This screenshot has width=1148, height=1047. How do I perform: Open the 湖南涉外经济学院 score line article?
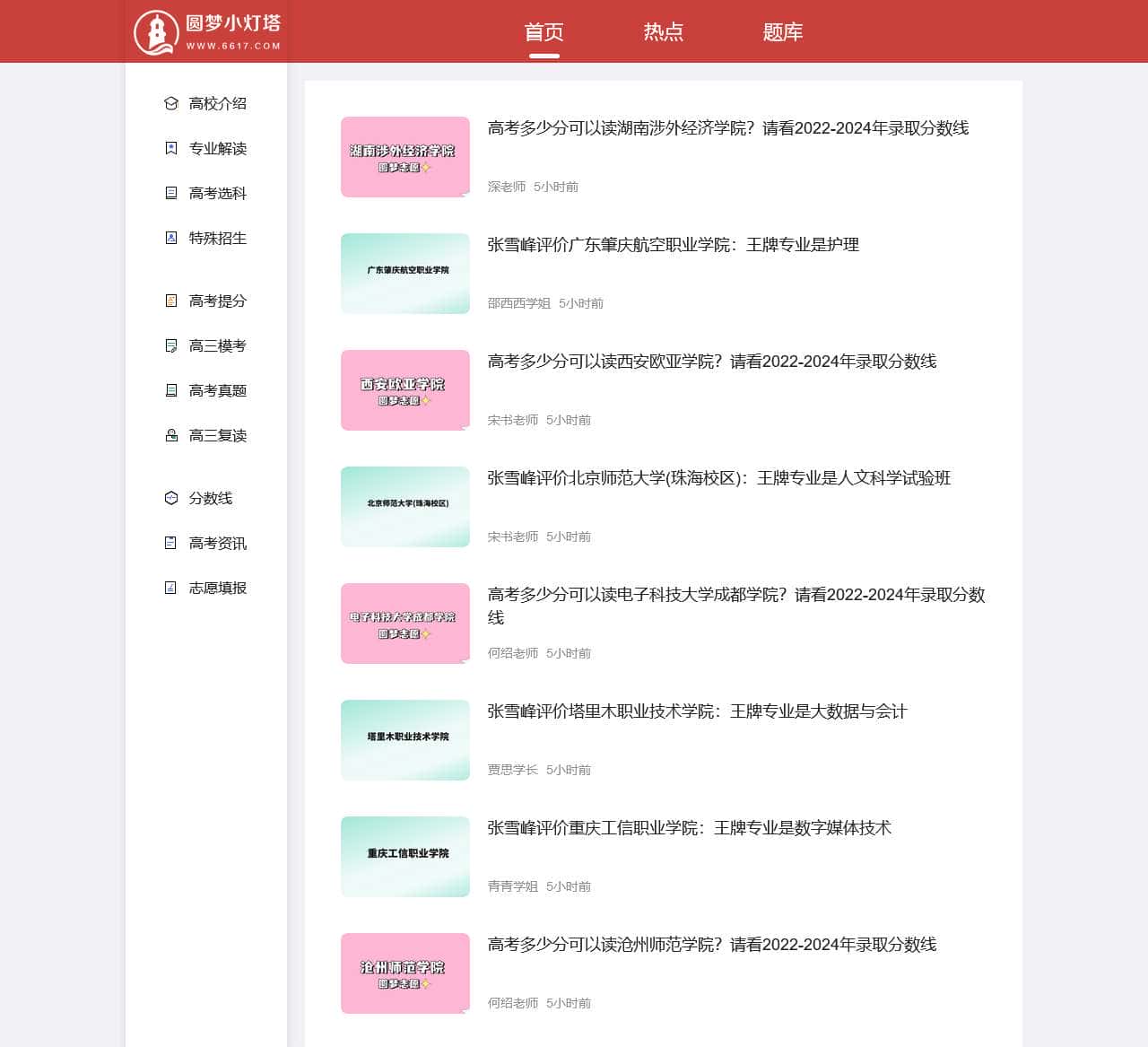coord(727,128)
